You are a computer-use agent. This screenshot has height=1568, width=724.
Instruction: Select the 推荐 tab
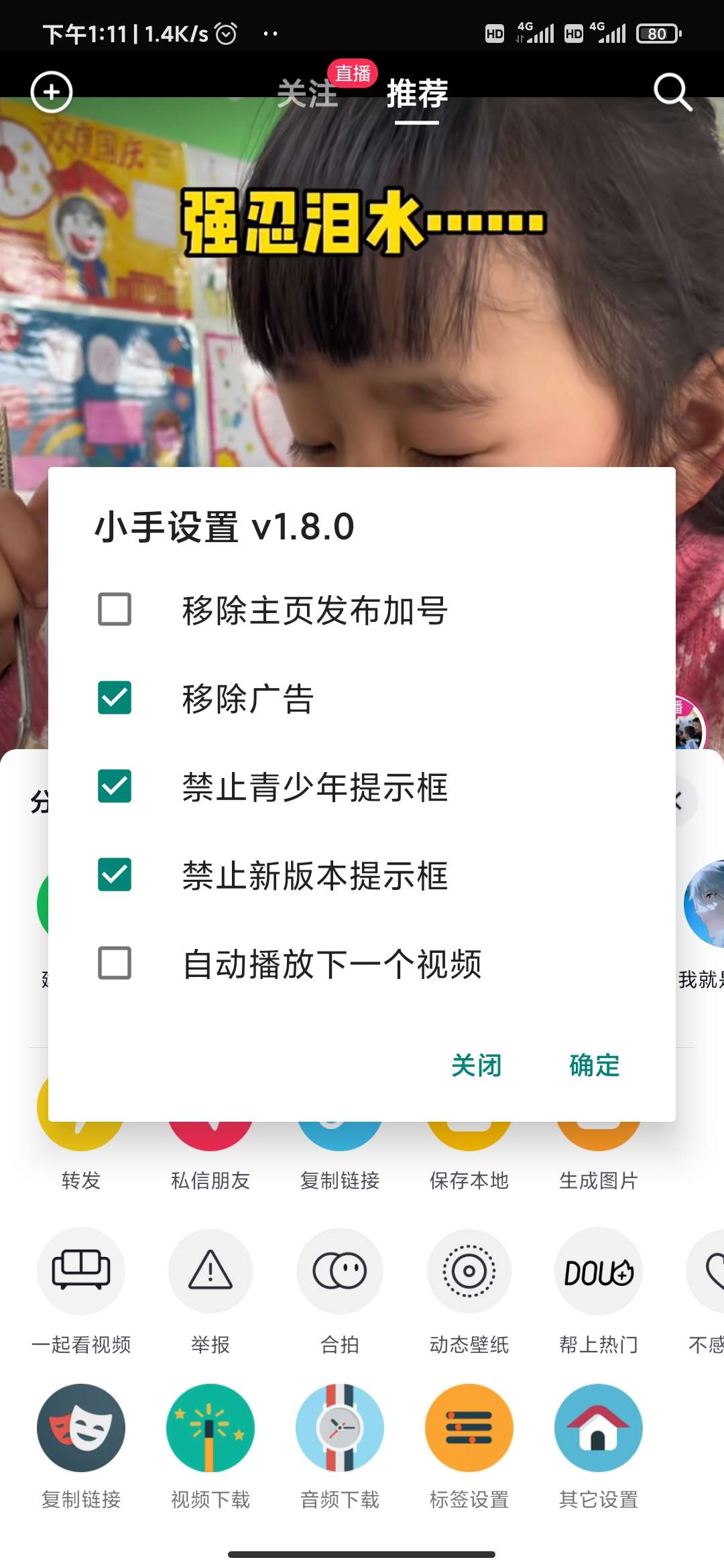click(417, 93)
